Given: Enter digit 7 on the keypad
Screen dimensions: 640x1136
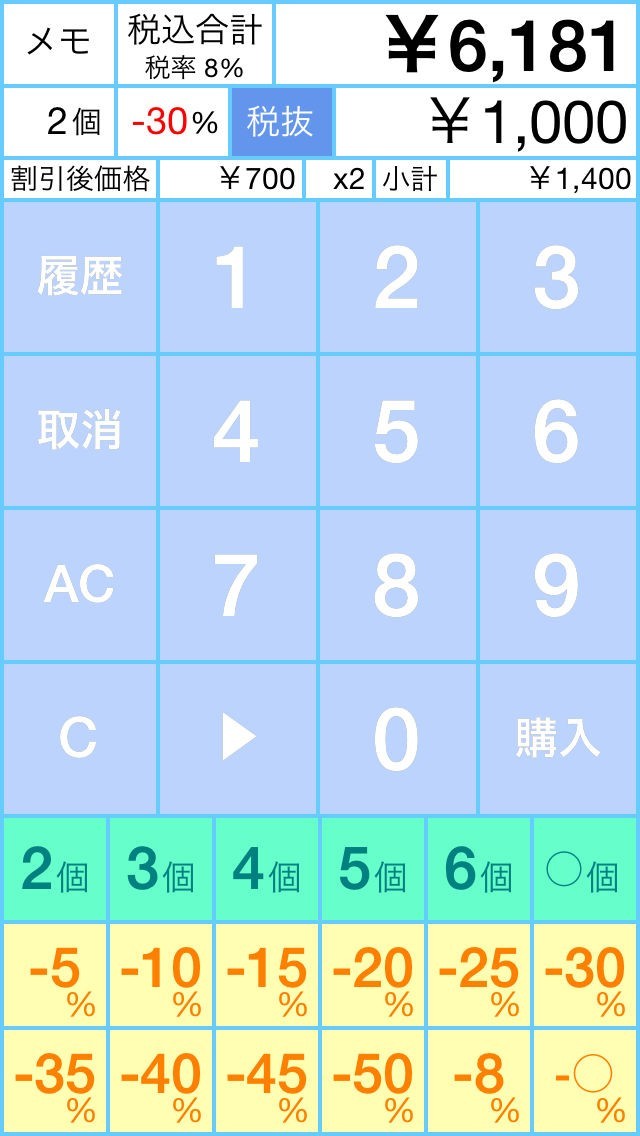Looking at the screenshot, I should click(x=238, y=585).
